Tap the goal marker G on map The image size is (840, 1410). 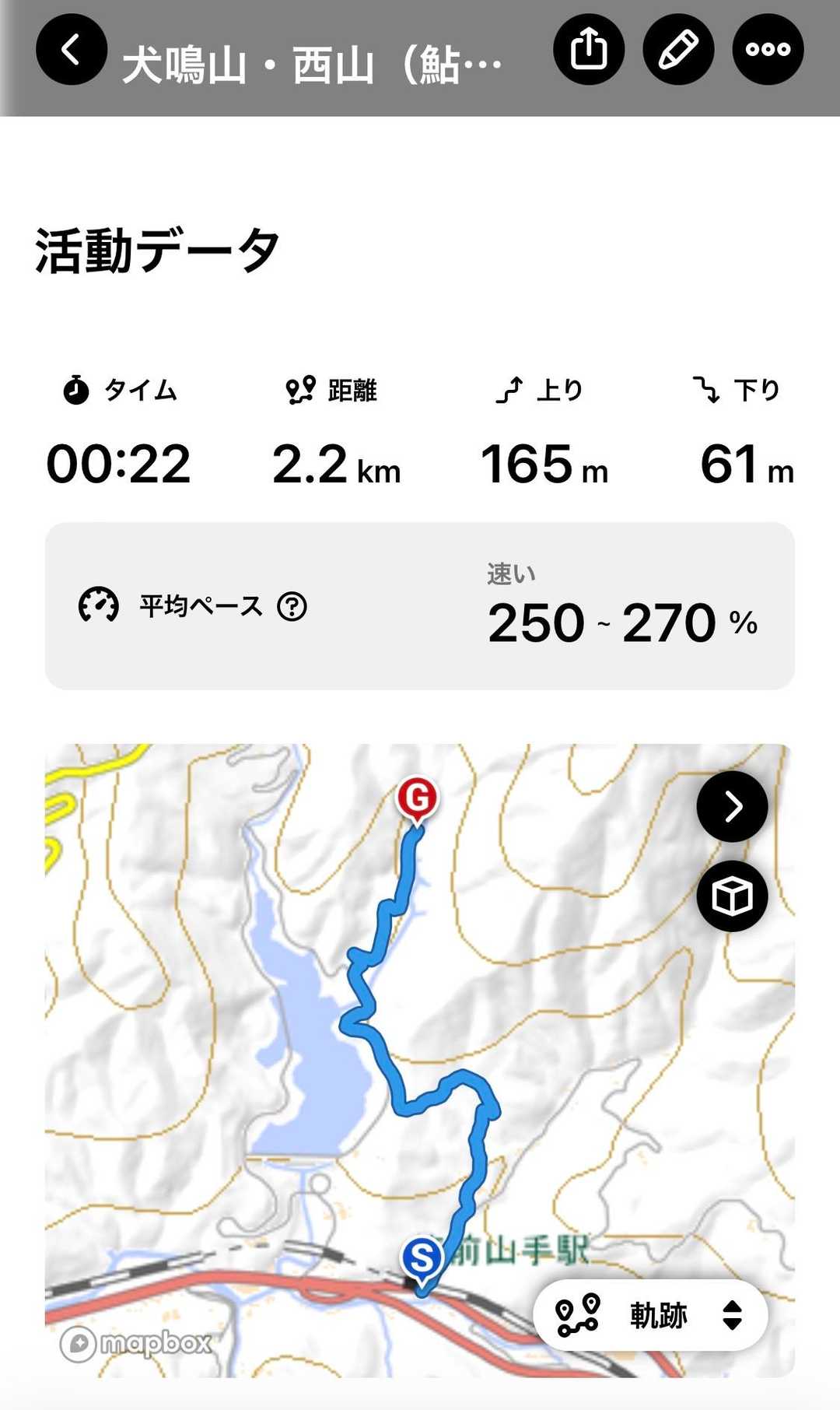418,800
